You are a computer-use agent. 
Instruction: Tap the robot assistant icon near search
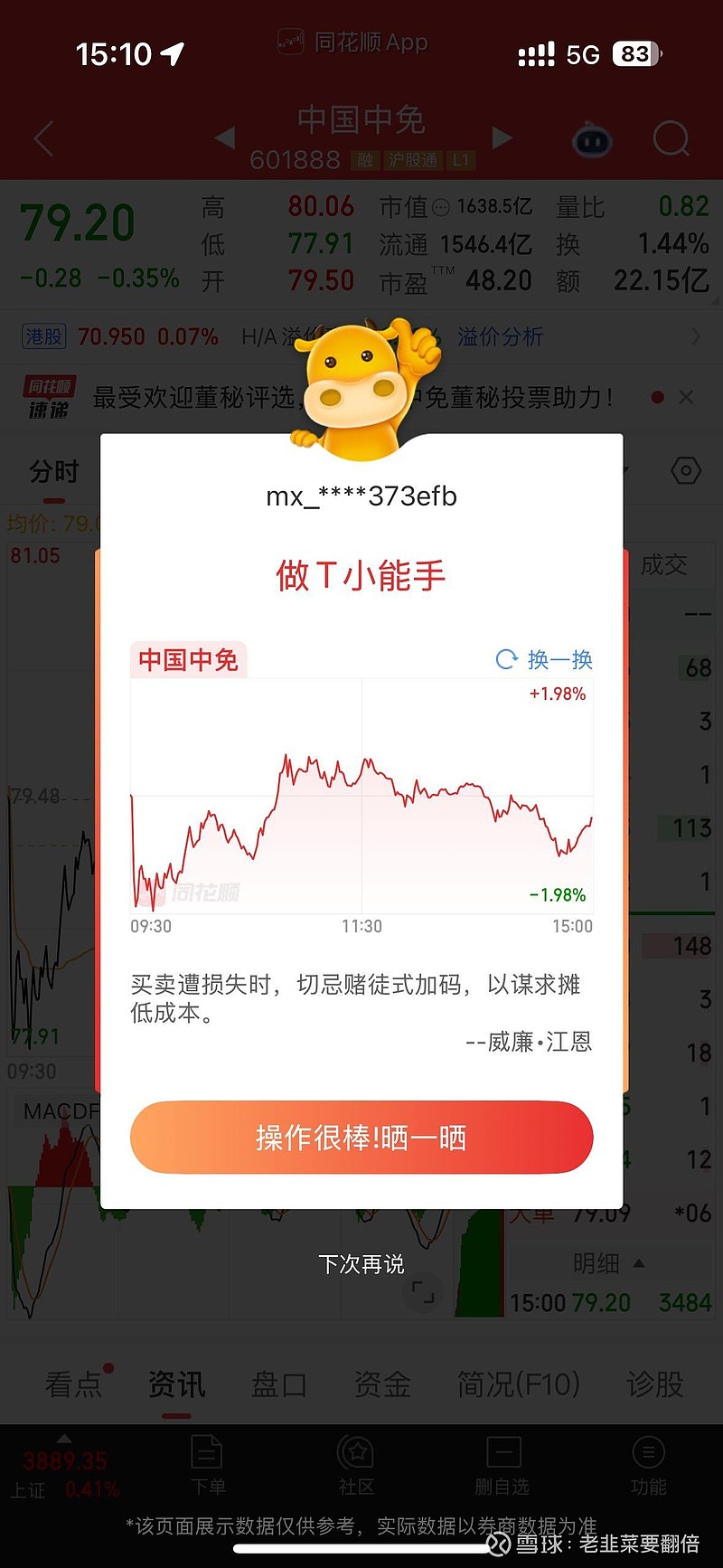tap(592, 140)
